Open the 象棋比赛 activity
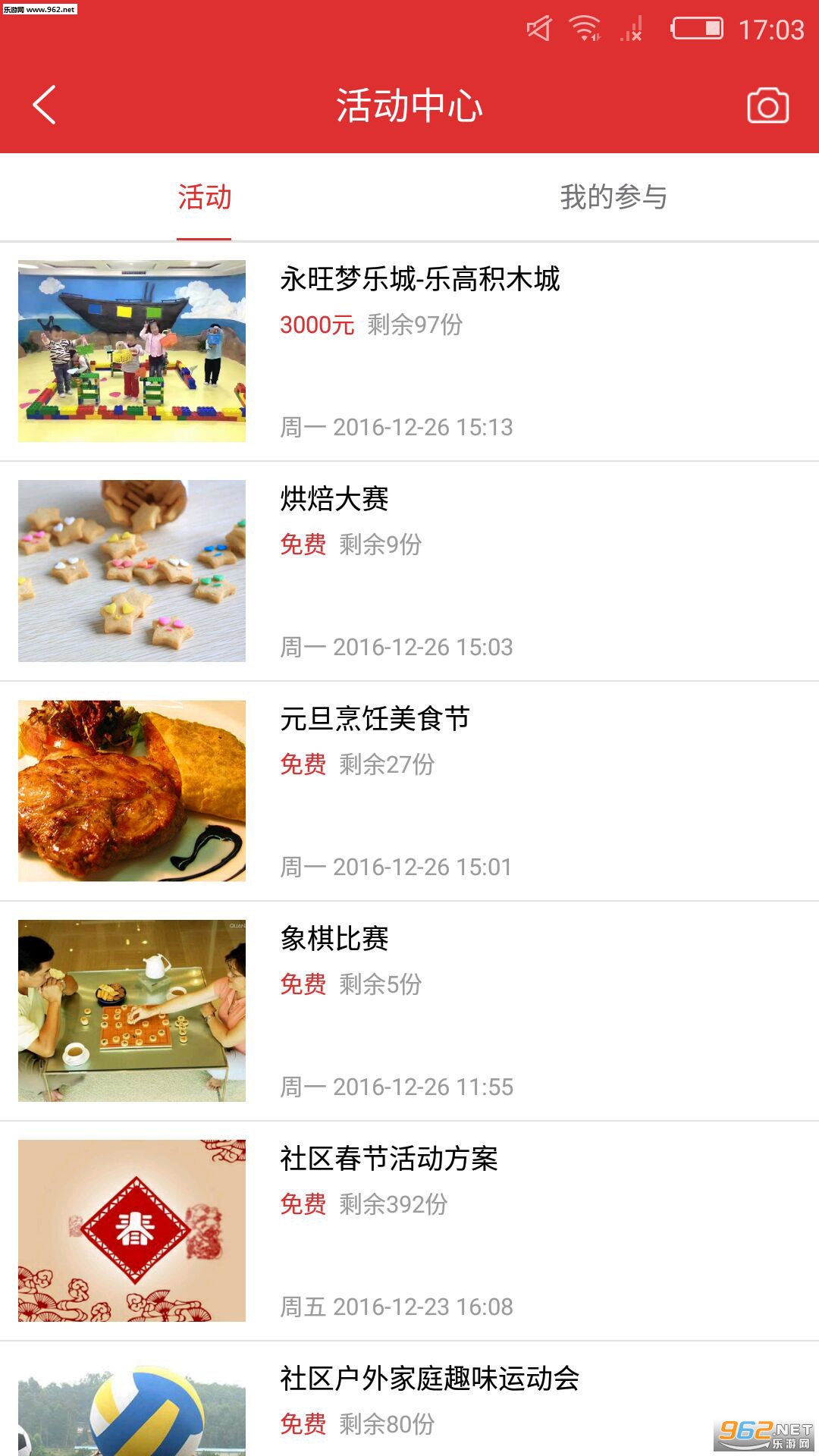819x1456 pixels. 334,939
